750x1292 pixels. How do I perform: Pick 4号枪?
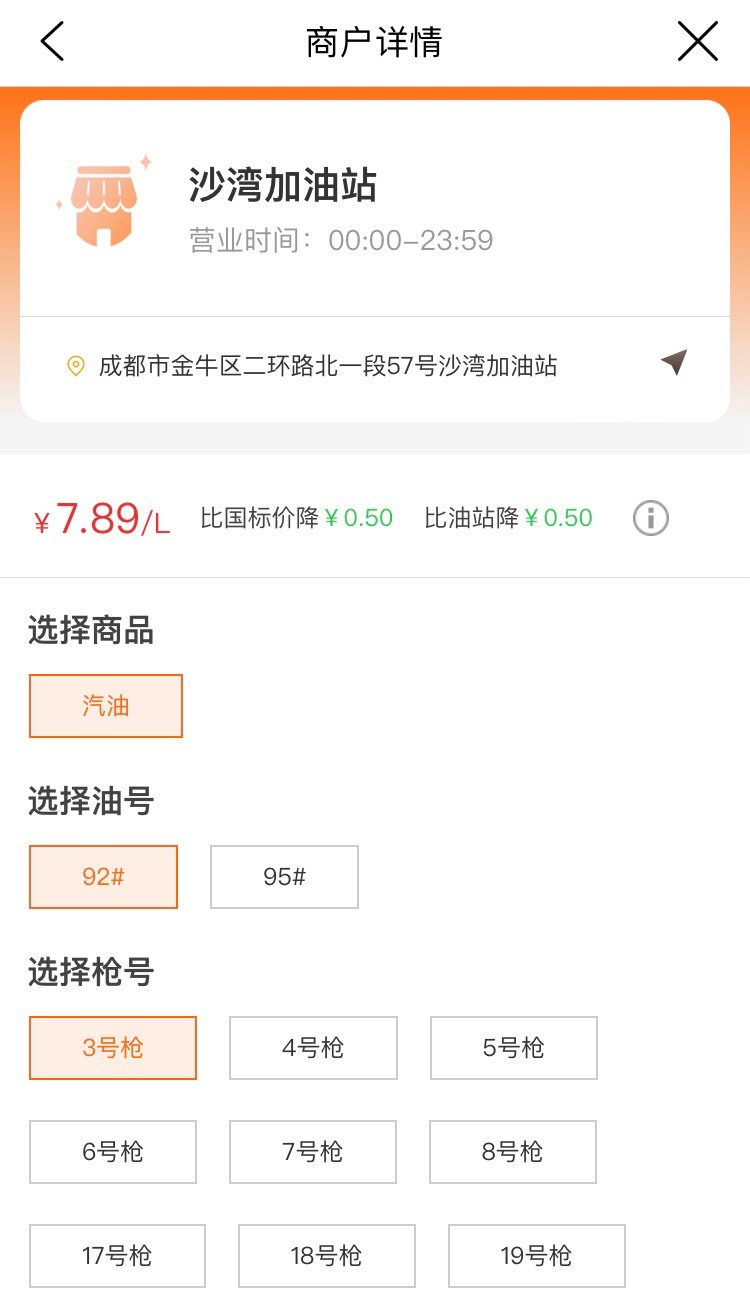click(313, 1048)
